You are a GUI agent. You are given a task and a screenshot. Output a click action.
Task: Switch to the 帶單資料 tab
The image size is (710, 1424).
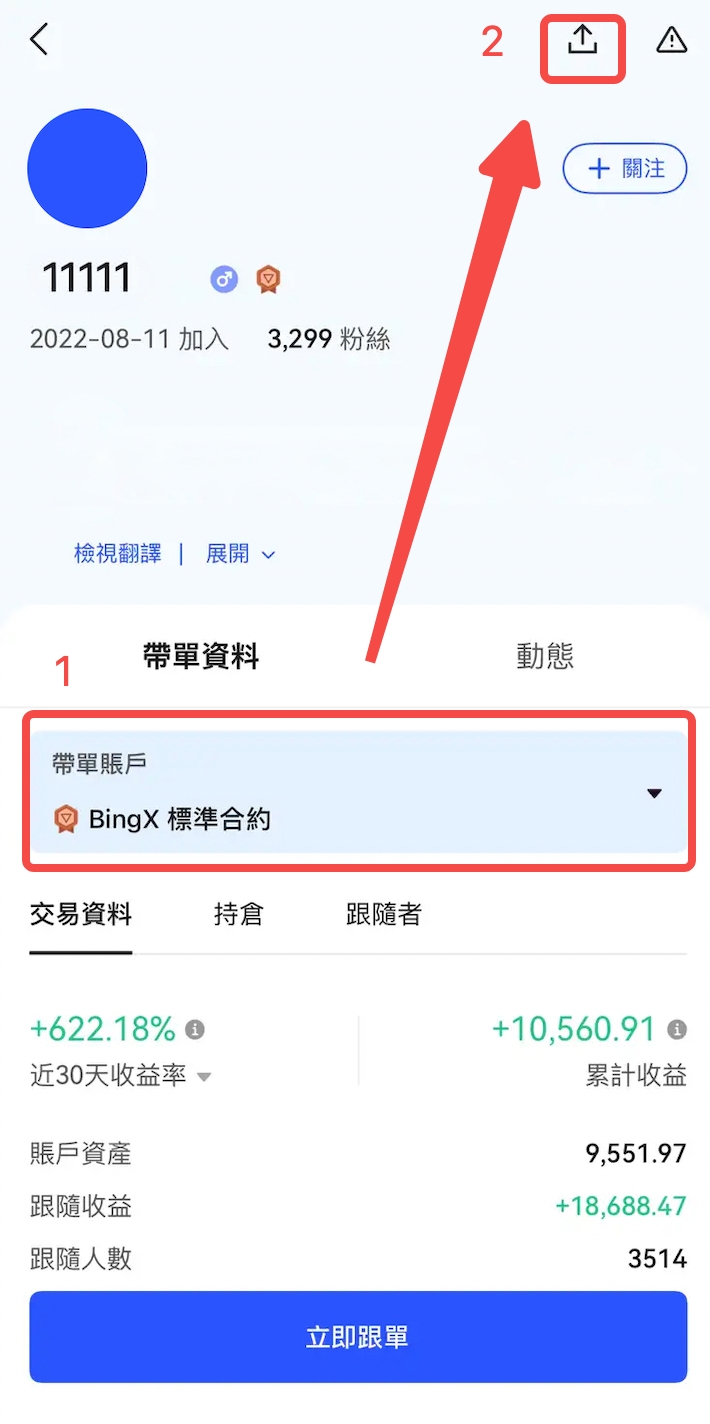click(201, 656)
